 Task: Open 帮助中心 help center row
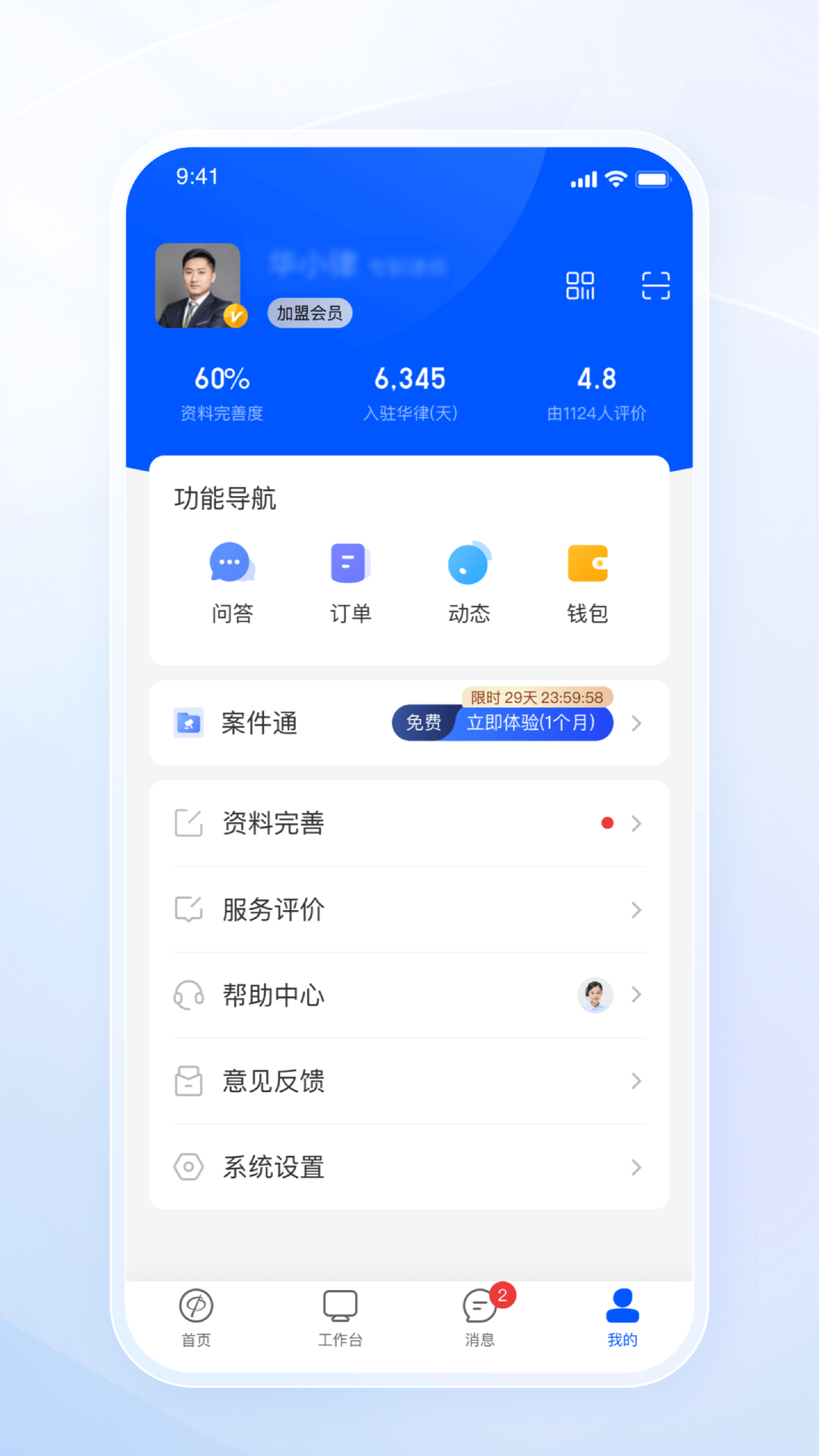coord(273,996)
